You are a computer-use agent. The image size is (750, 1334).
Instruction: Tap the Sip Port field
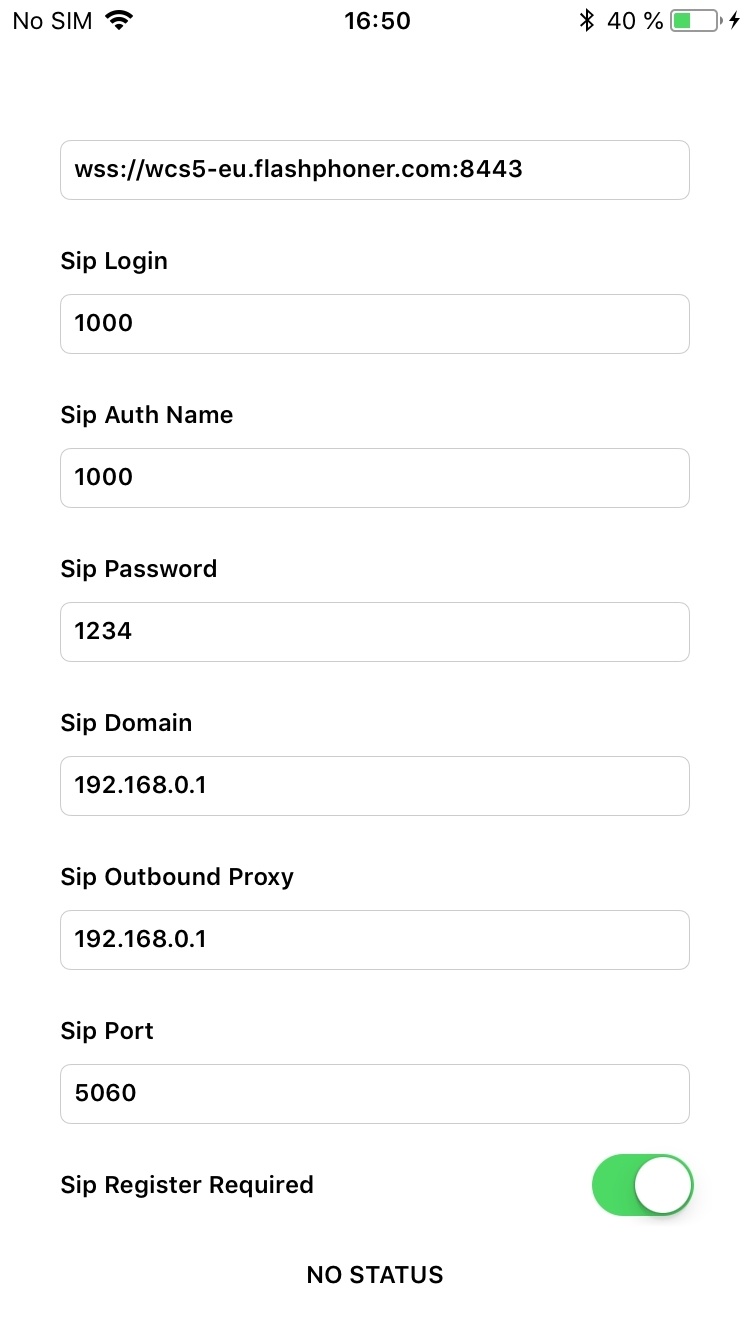[x=374, y=1094]
